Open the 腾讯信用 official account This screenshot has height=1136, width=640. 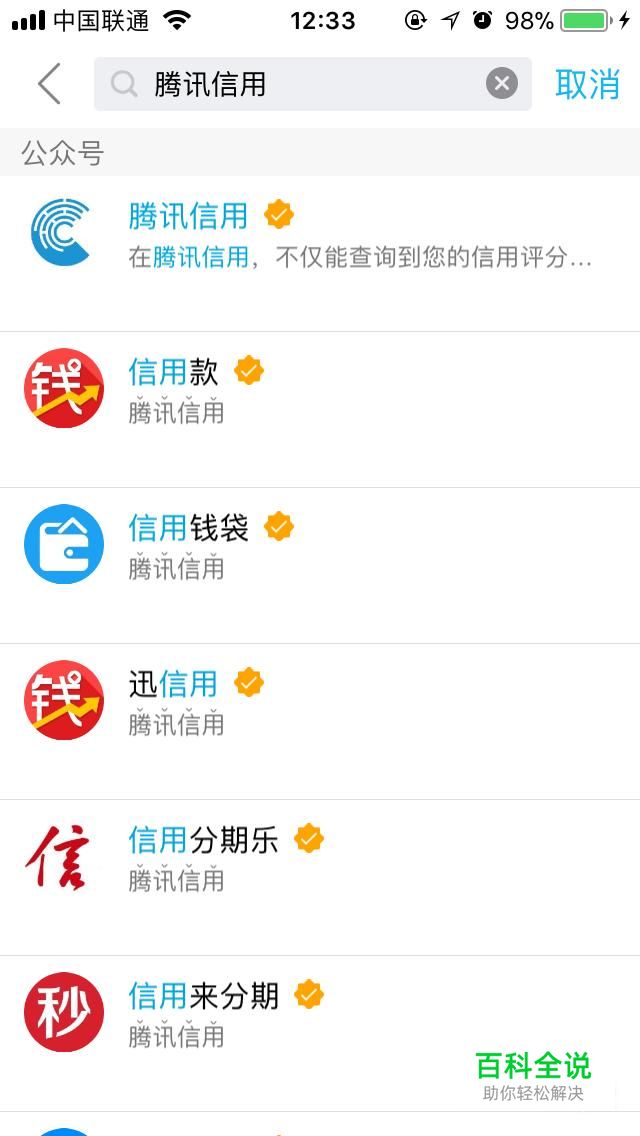pos(320,254)
